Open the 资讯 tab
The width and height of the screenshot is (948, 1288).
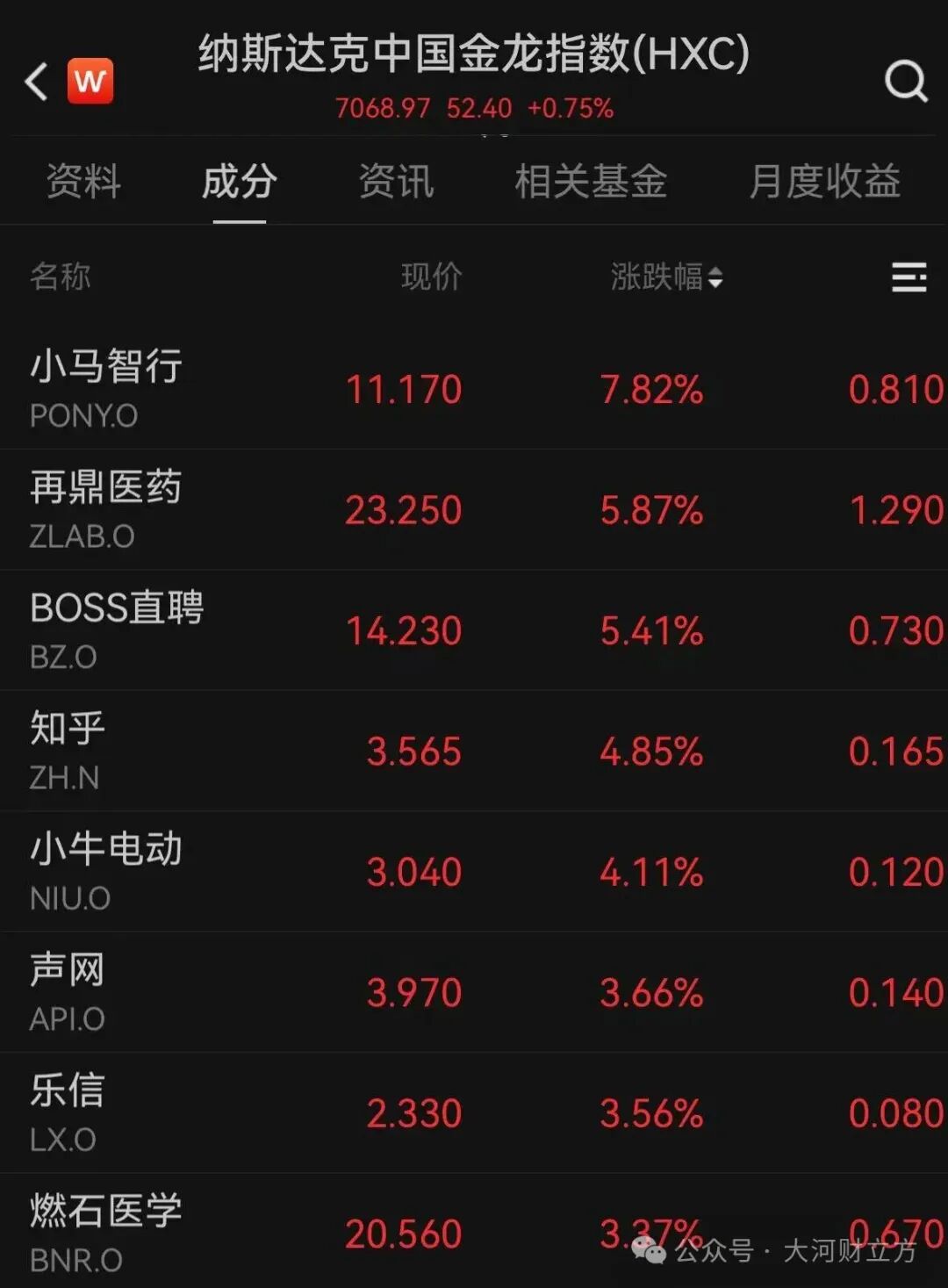click(x=396, y=182)
